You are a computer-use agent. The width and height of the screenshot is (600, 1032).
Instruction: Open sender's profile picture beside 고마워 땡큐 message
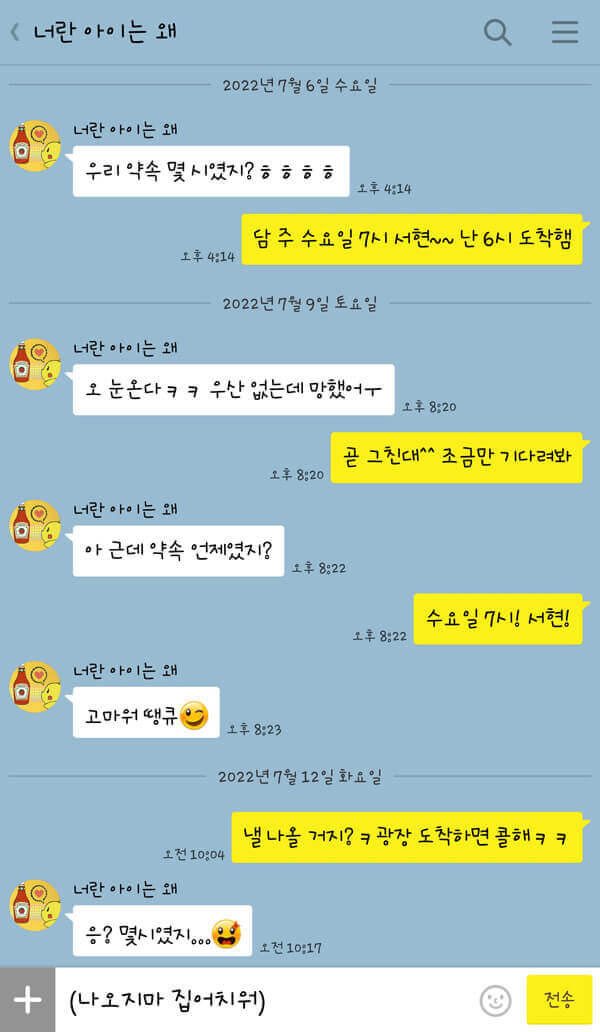pyautogui.click(x=35, y=687)
